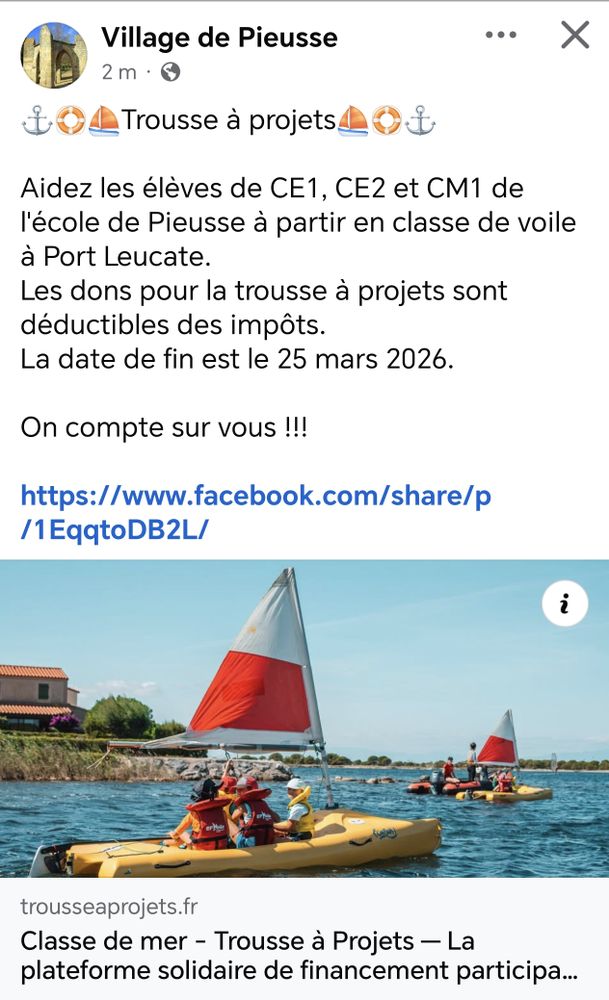Open the three-dot post options menu
Viewport: 609px width, 1000px height.
click(x=501, y=35)
